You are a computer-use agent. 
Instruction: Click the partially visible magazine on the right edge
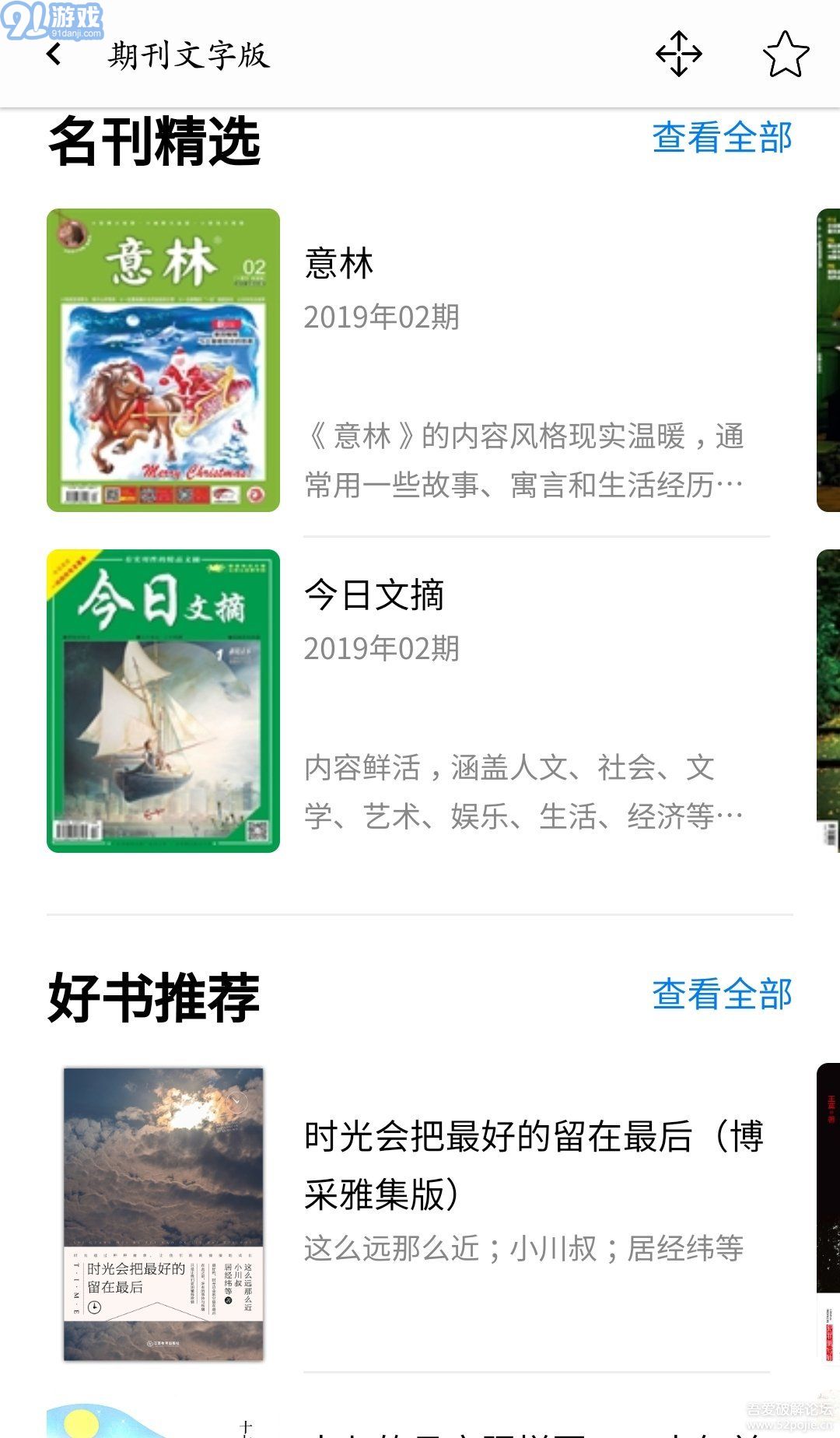point(828,358)
